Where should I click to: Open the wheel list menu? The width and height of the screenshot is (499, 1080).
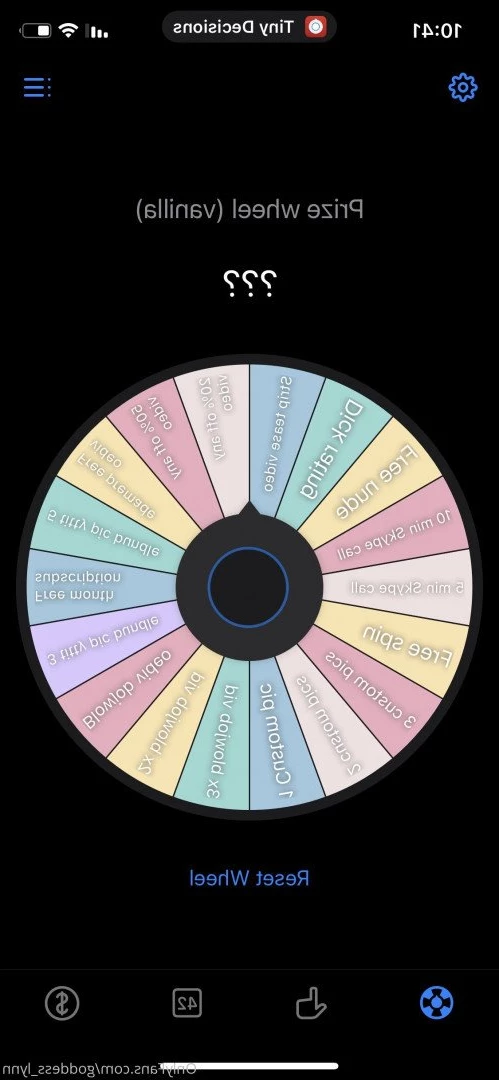tap(37, 87)
